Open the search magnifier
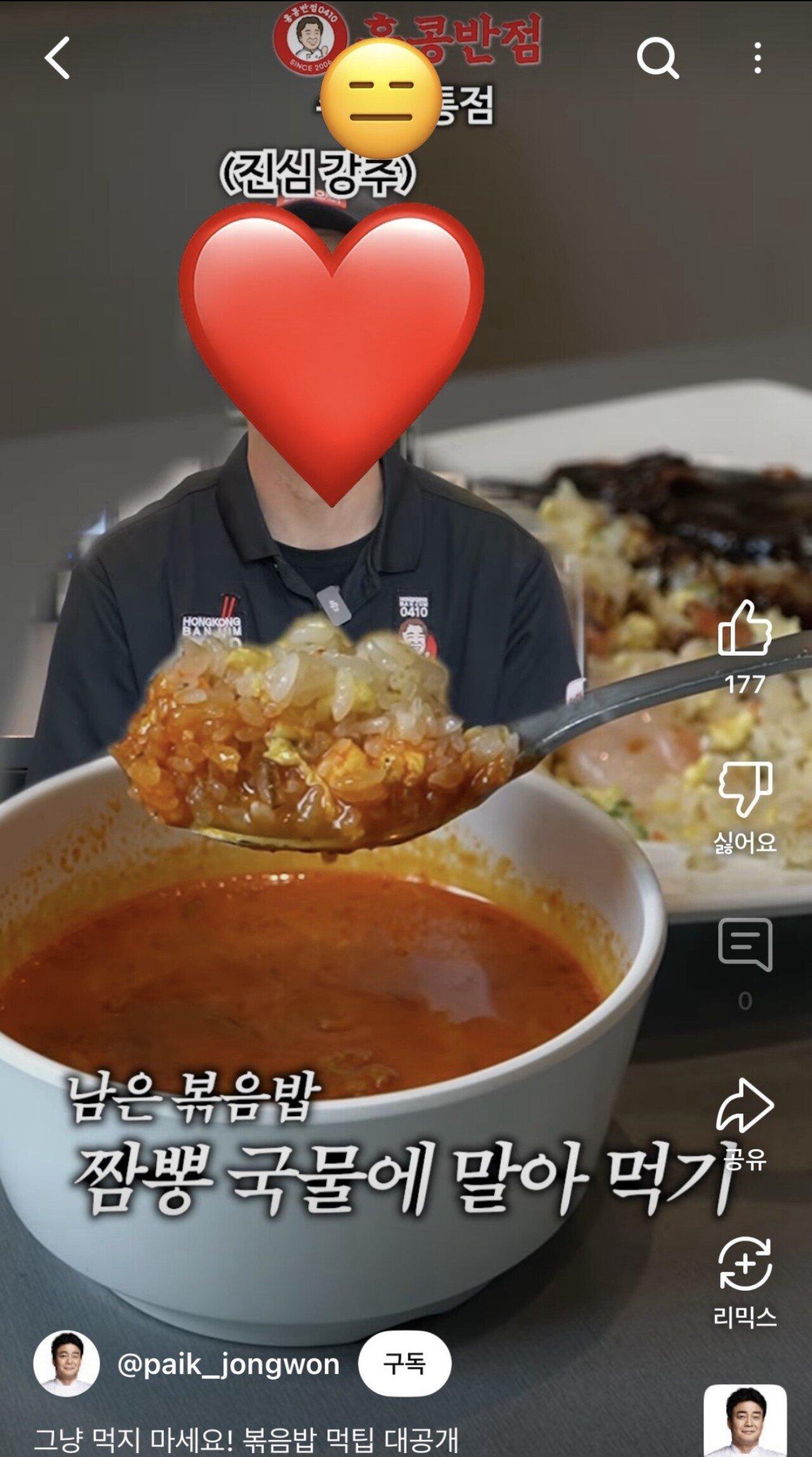This screenshot has height=1457, width=812. point(657,58)
